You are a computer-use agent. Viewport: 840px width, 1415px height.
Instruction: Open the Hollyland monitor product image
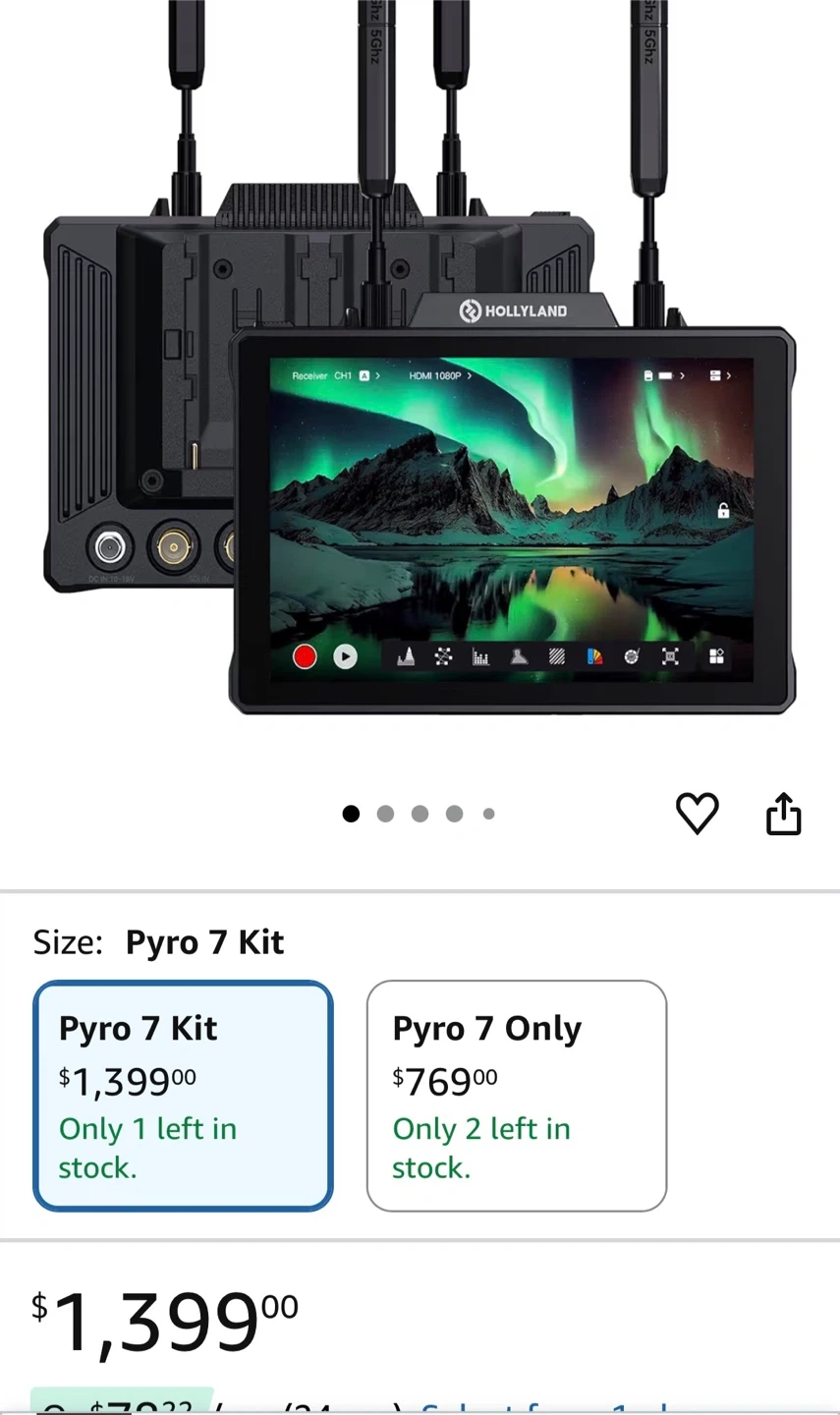point(420,359)
